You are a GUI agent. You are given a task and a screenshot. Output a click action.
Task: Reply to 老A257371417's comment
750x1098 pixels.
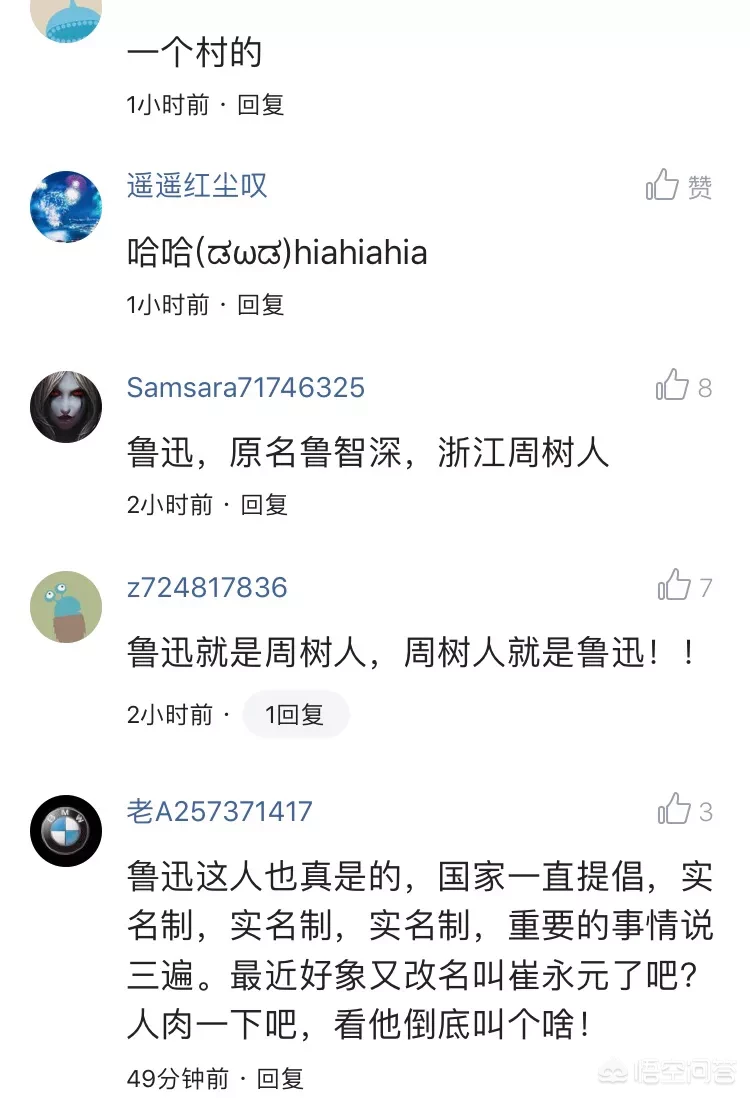tap(280, 1079)
